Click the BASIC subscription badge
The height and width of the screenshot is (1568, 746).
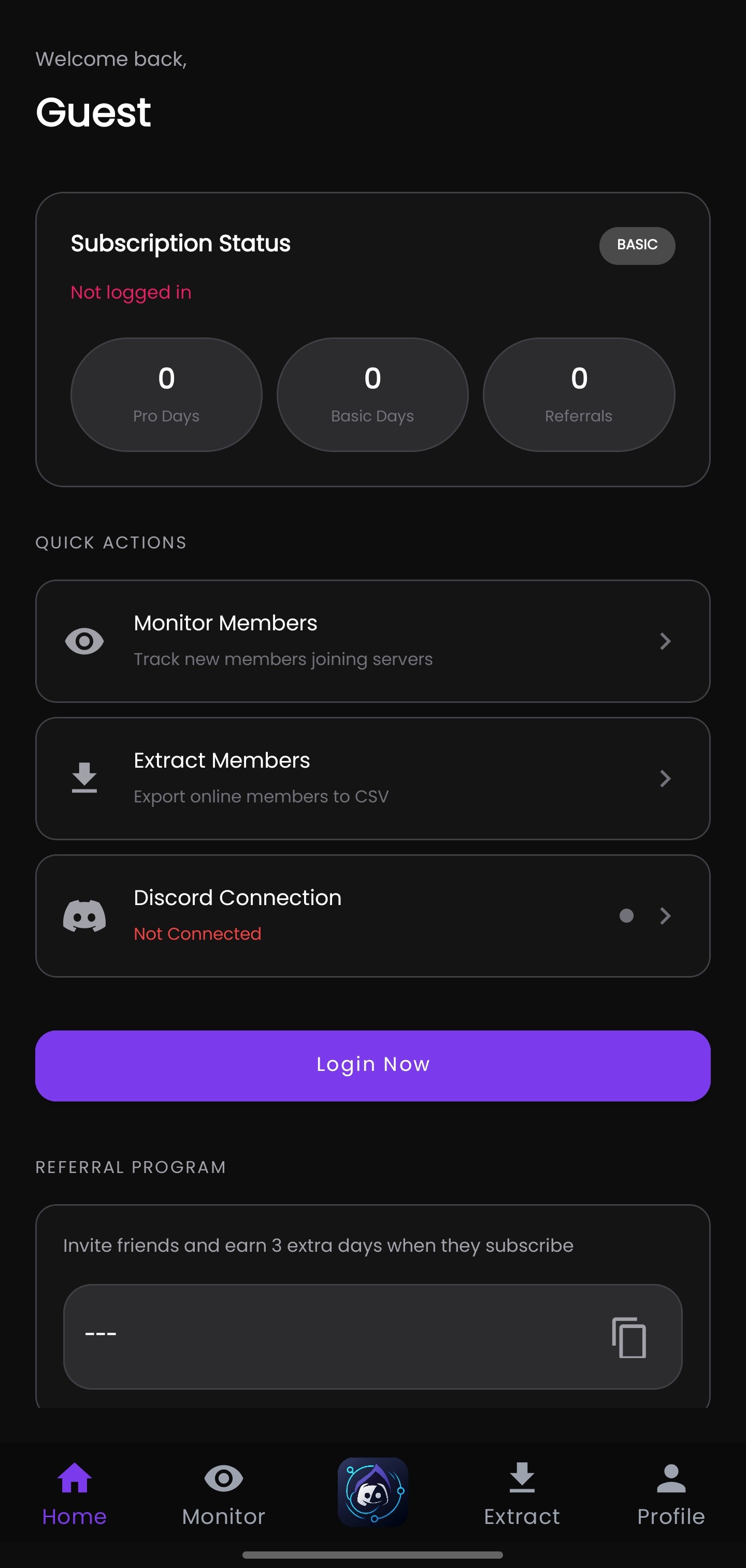click(x=637, y=245)
